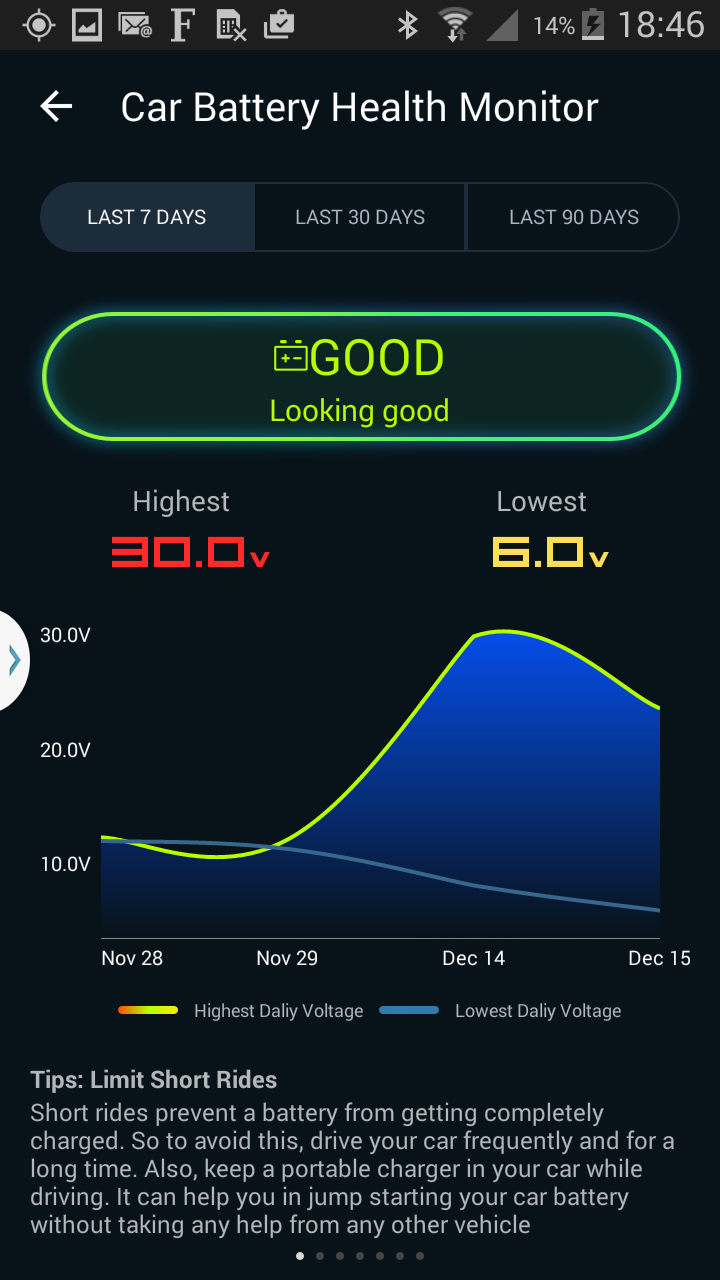The image size is (720, 1280).
Task: Expand the side panel chevron handle
Action: 14,660
